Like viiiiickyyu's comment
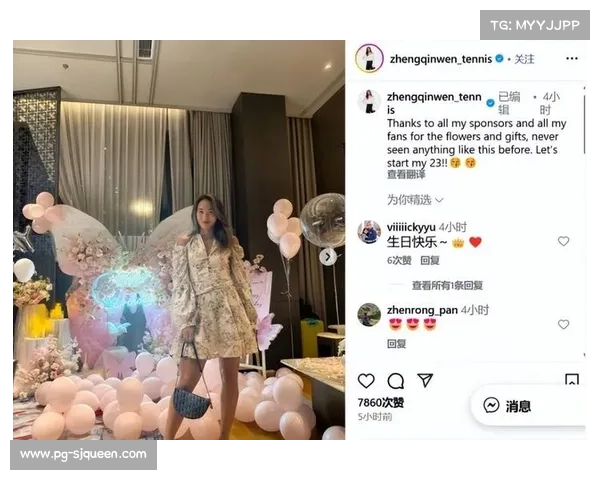This screenshot has height=480, width=600. click(563, 242)
